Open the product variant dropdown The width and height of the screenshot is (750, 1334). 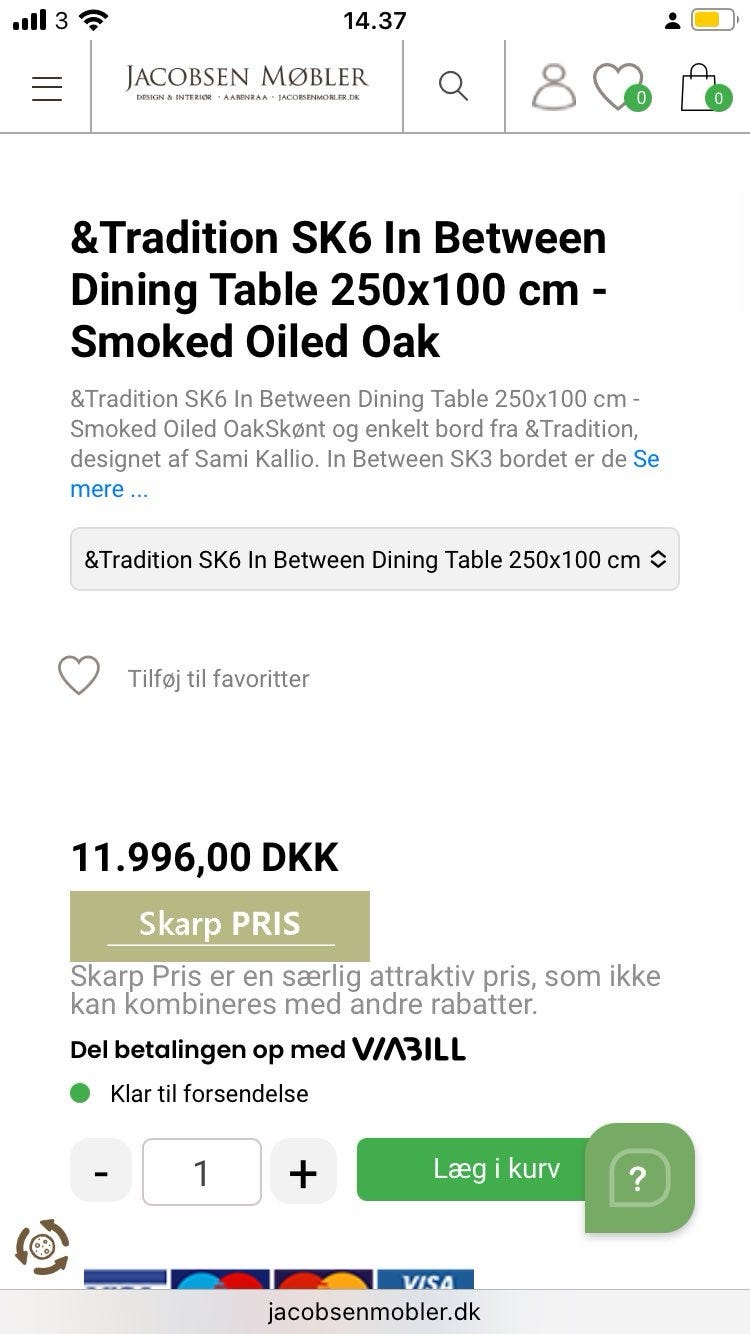(x=375, y=559)
